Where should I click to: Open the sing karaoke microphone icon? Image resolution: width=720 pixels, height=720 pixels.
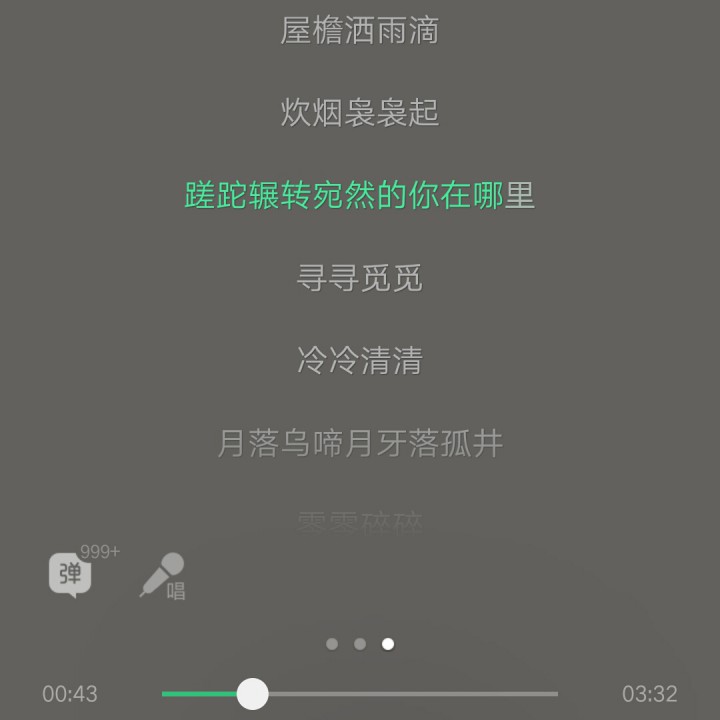[x=162, y=576]
